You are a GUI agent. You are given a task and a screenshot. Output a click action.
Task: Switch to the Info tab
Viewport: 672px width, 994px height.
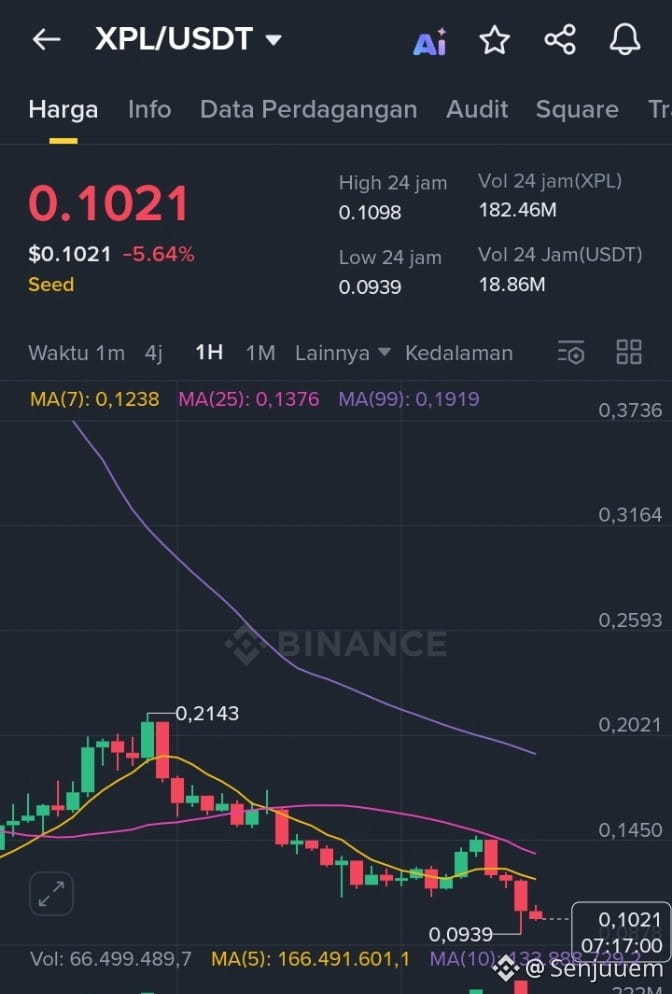pos(149,109)
